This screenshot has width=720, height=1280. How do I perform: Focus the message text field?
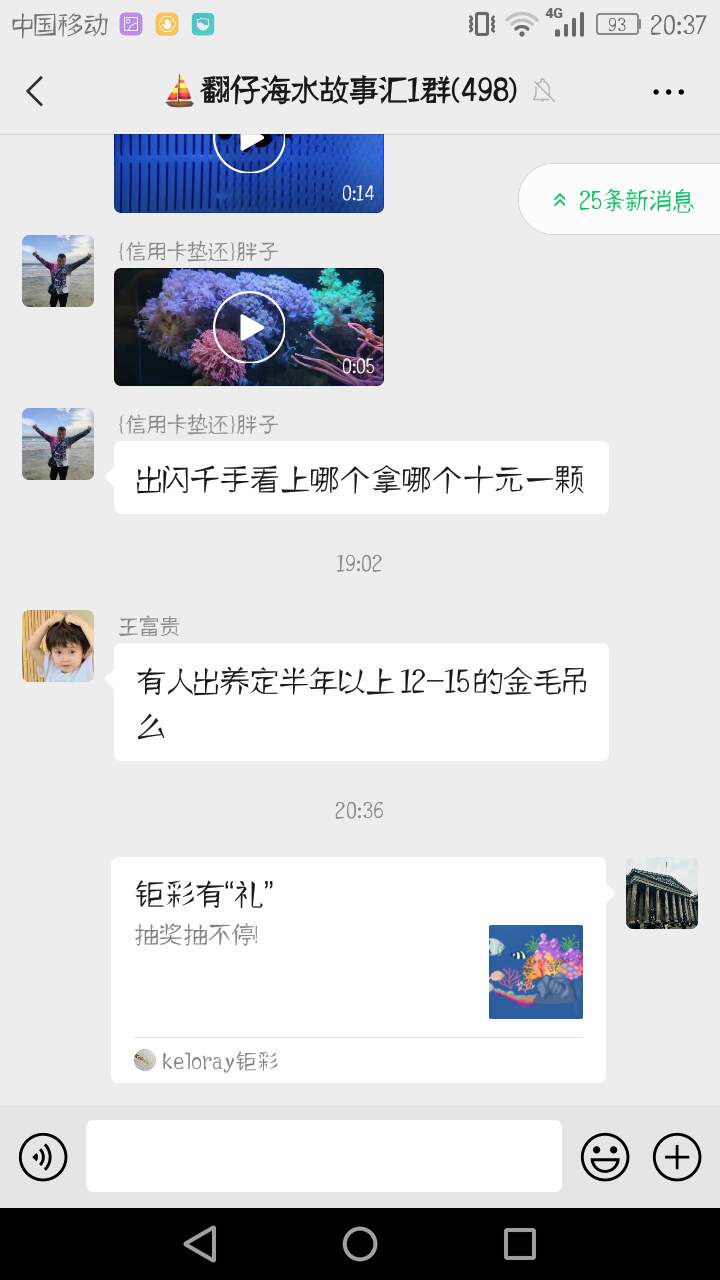323,1156
